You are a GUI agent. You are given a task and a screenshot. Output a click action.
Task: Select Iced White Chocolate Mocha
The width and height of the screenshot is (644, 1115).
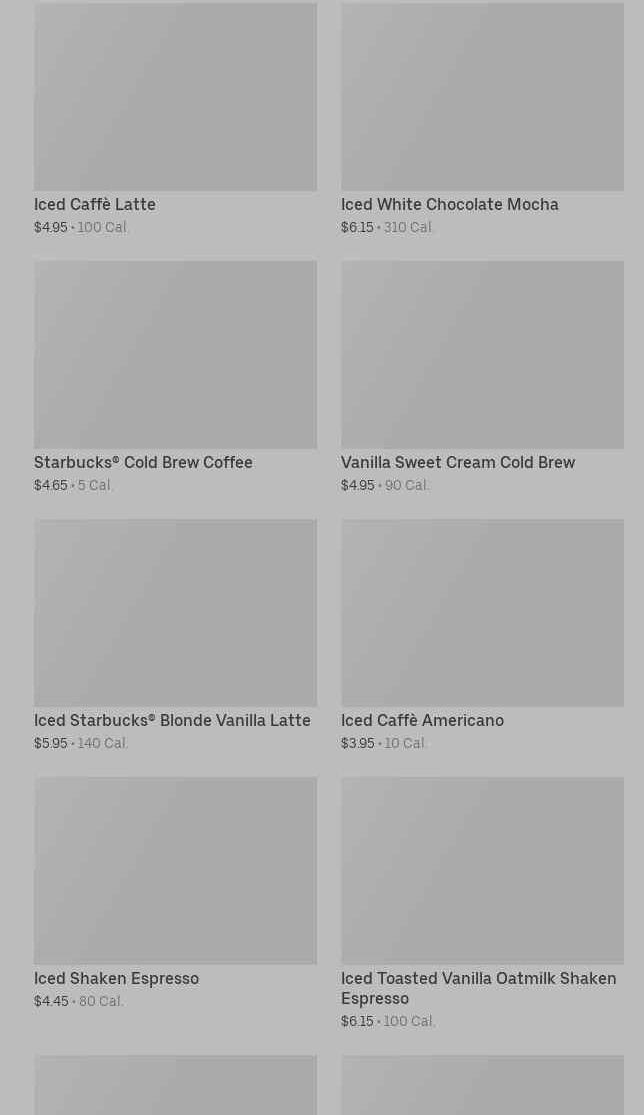pos(482,119)
